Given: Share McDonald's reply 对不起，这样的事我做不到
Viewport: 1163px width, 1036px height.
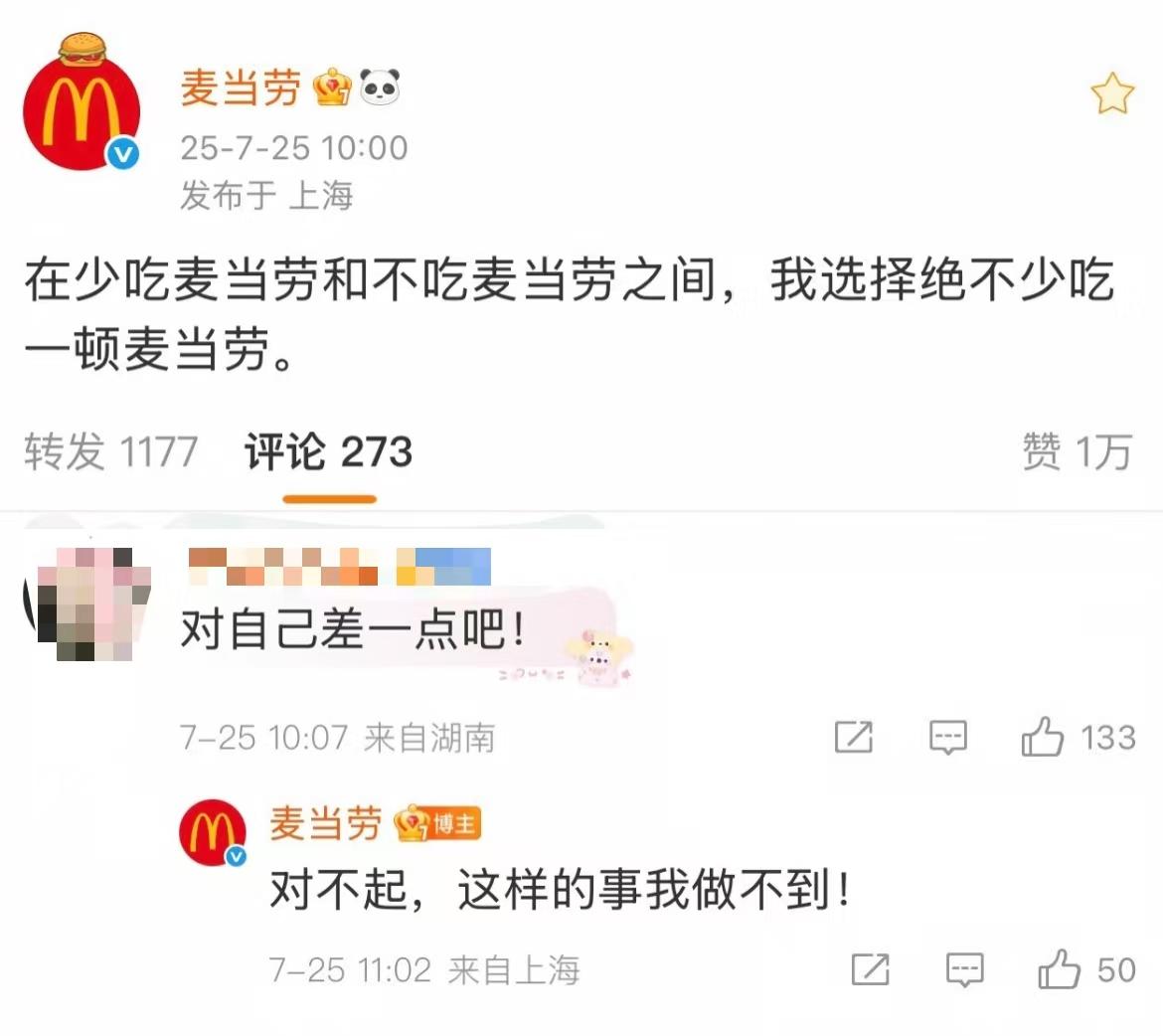Looking at the screenshot, I should click(871, 969).
